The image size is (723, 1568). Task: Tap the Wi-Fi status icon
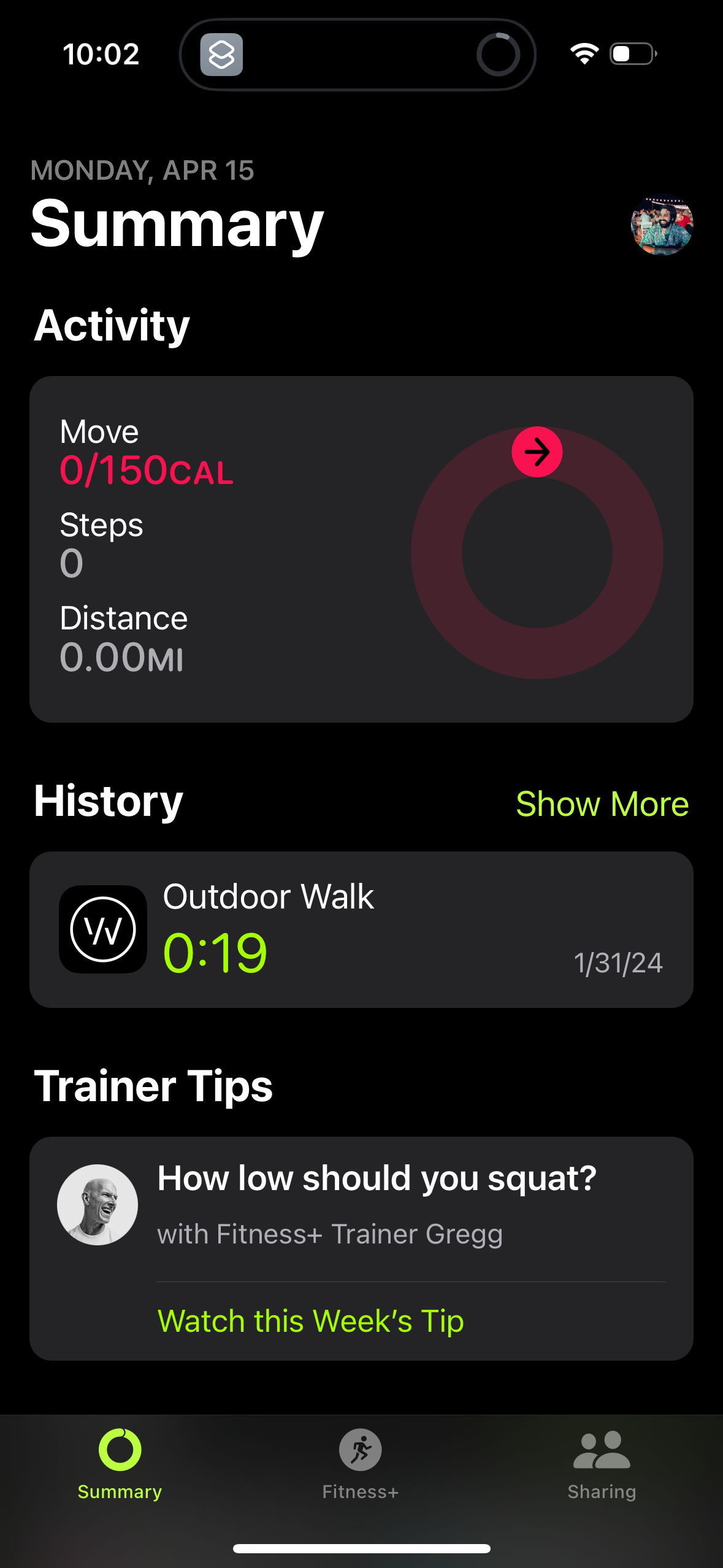[x=583, y=54]
